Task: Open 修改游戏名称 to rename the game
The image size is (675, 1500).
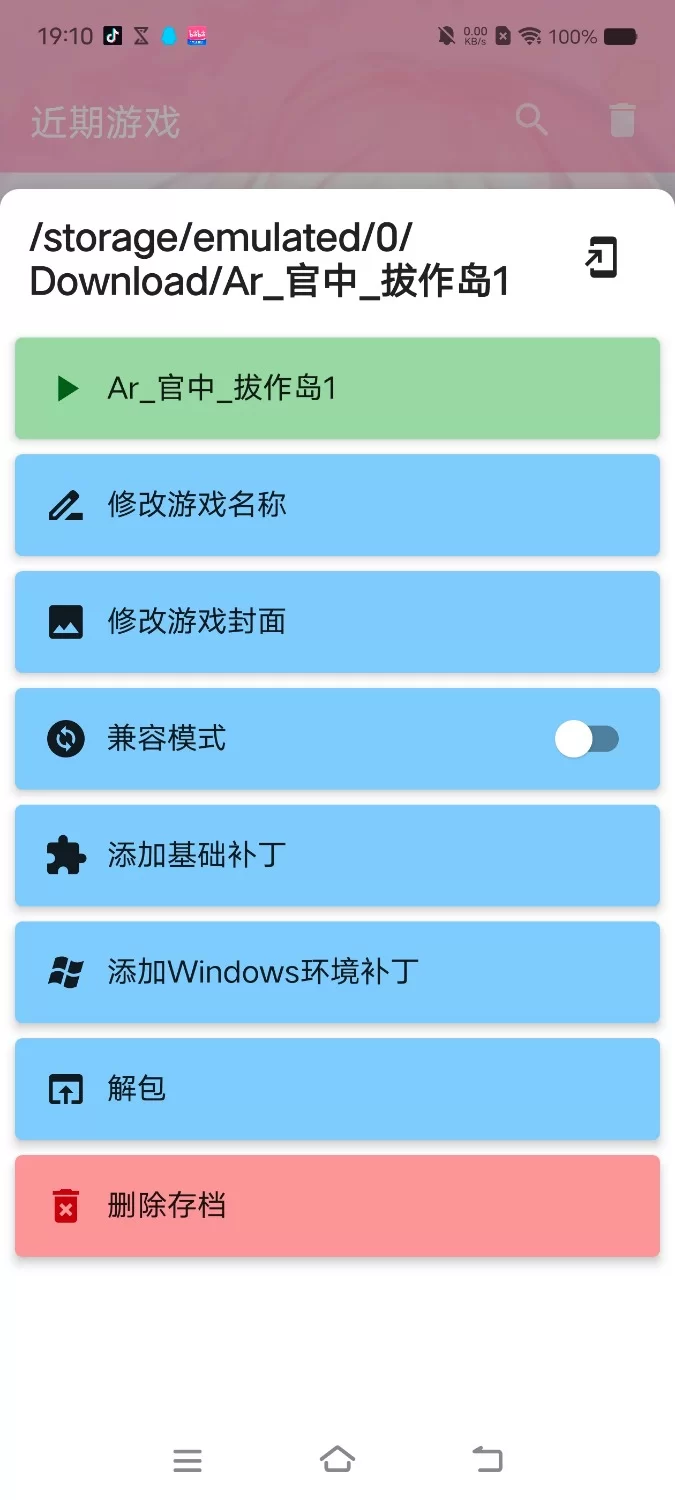Action: (x=337, y=505)
